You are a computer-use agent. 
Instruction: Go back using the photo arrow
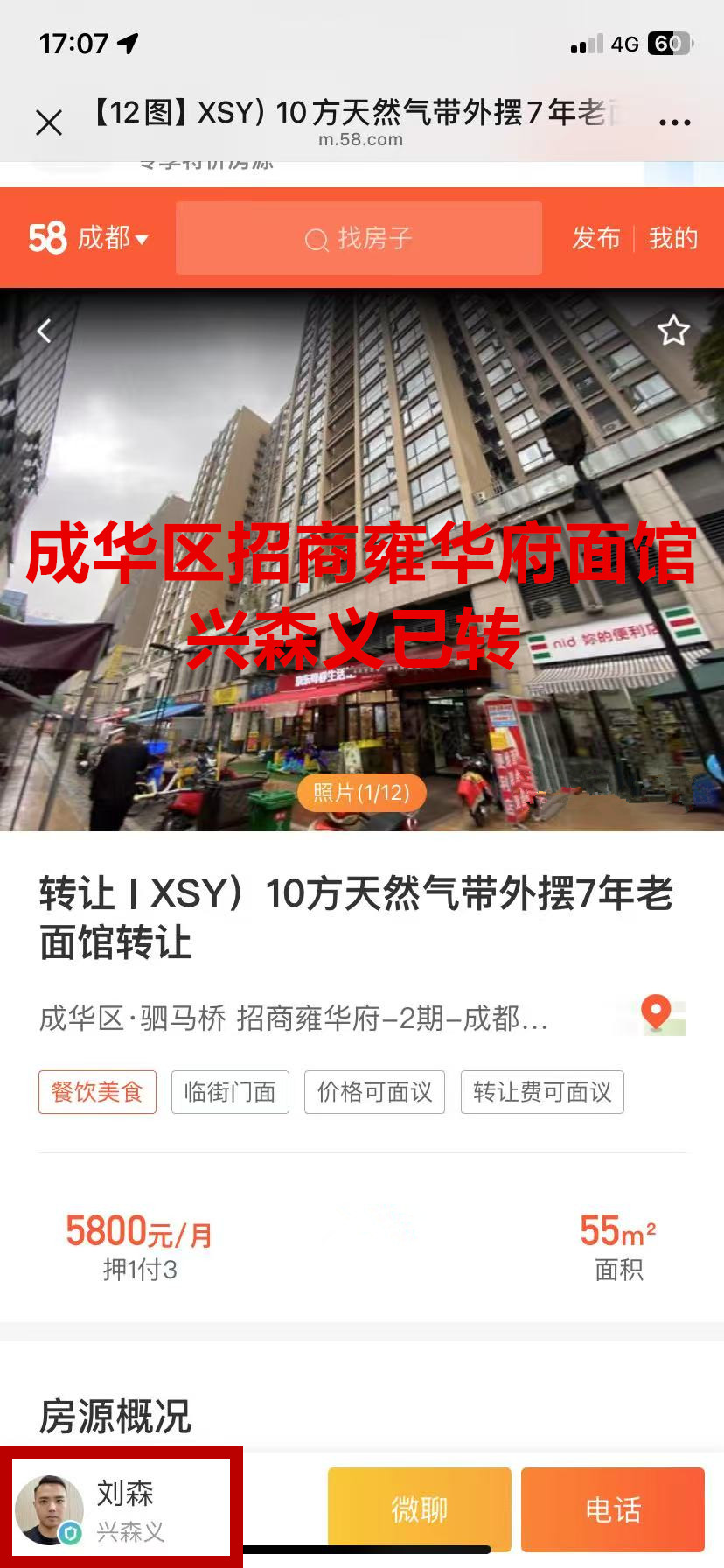[x=45, y=331]
